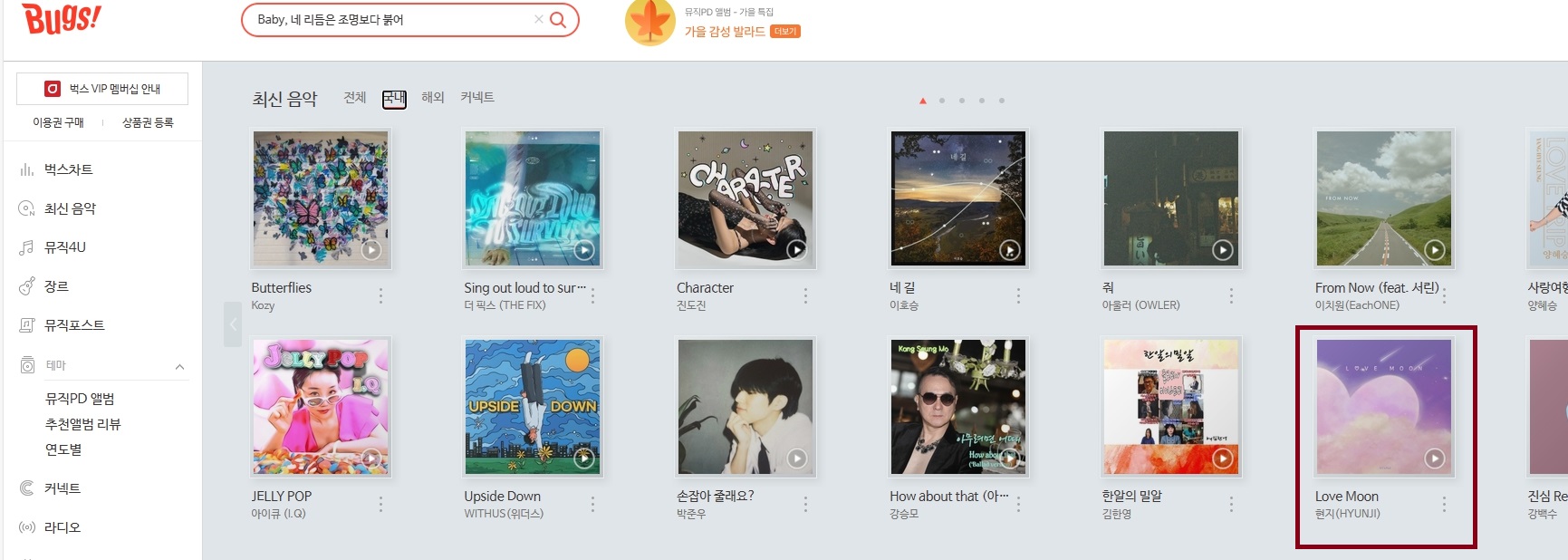
Task: Open 이용권 구매 link
Action: [59, 122]
